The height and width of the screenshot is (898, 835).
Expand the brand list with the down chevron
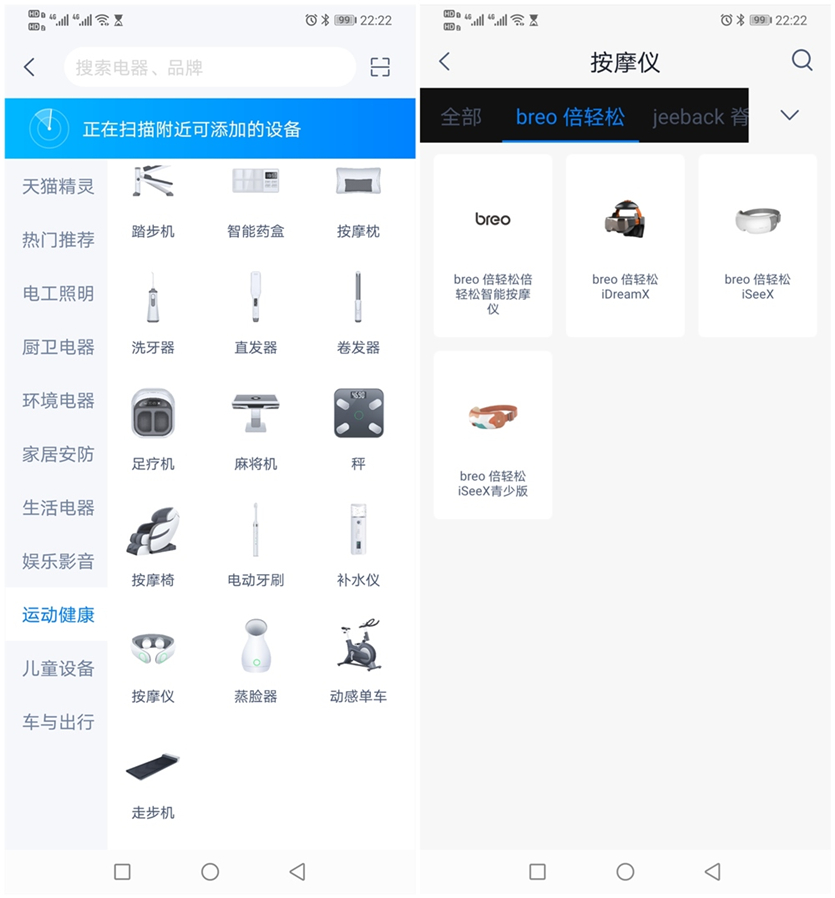pyautogui.click(x=790, y=115)
